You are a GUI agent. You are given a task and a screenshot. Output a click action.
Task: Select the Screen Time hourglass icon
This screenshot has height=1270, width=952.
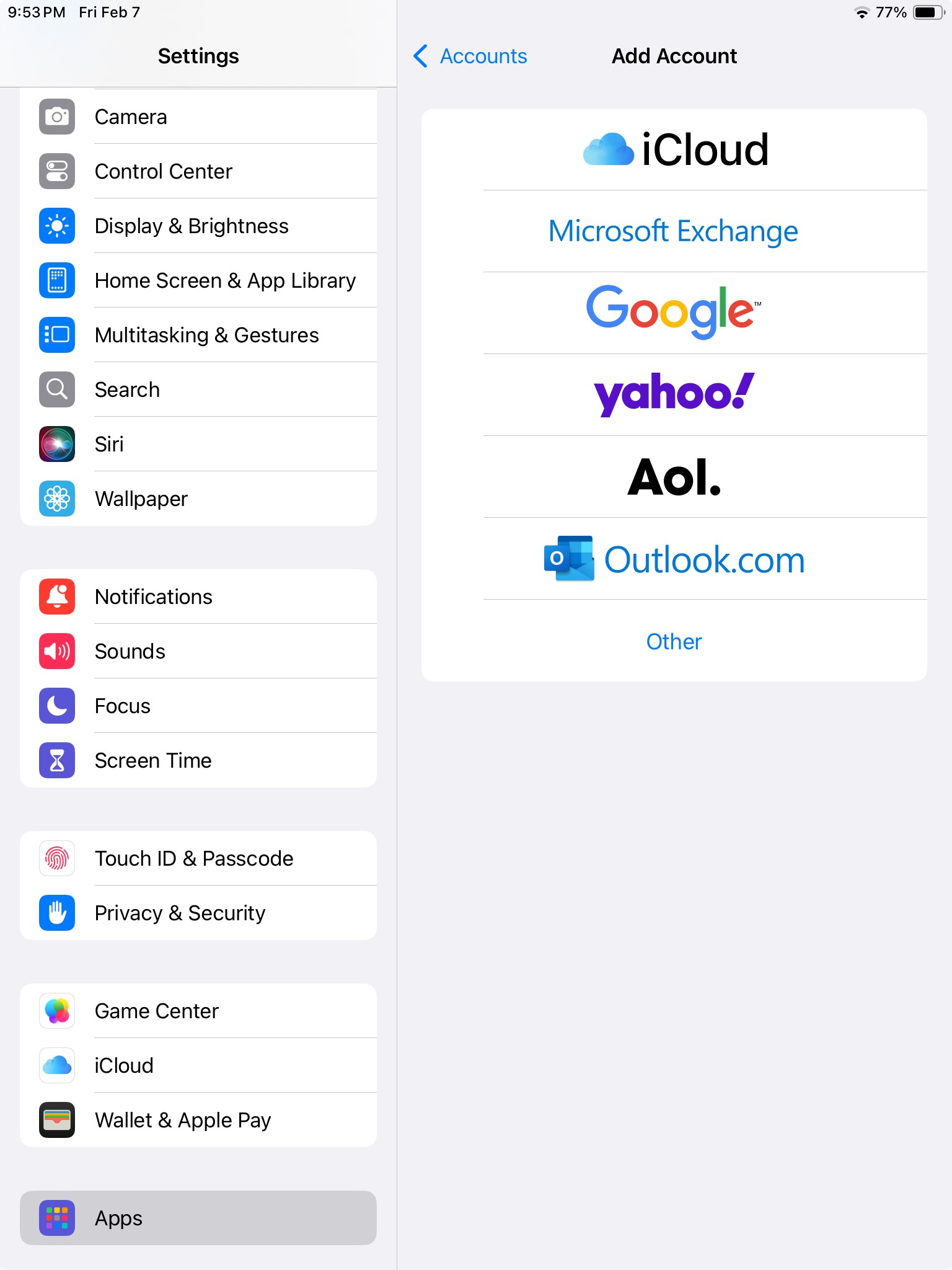(x=56, y=760)
